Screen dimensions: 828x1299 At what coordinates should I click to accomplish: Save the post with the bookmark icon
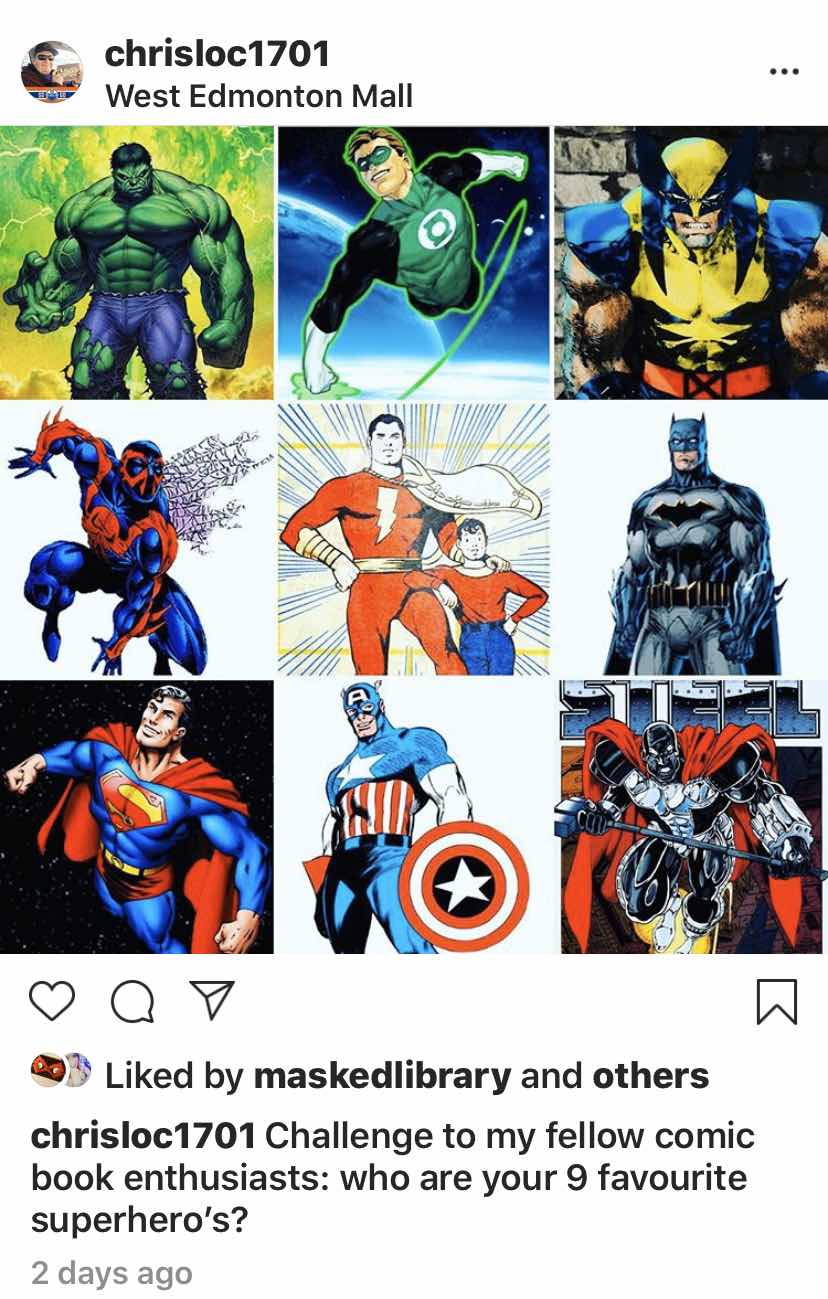click(777, 1002)
